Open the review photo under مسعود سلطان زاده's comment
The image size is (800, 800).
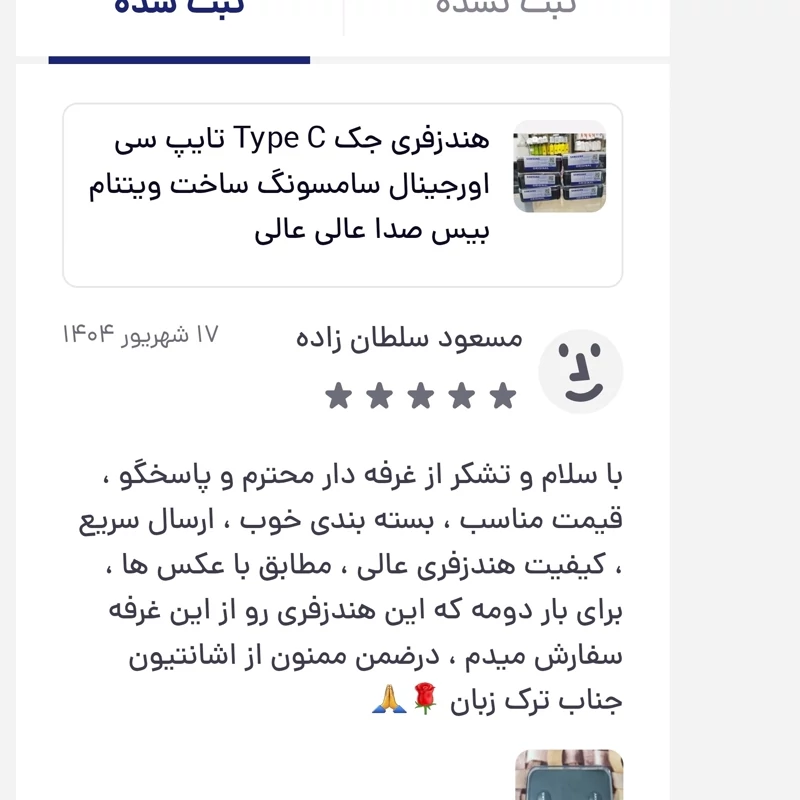tap(569, 777)
